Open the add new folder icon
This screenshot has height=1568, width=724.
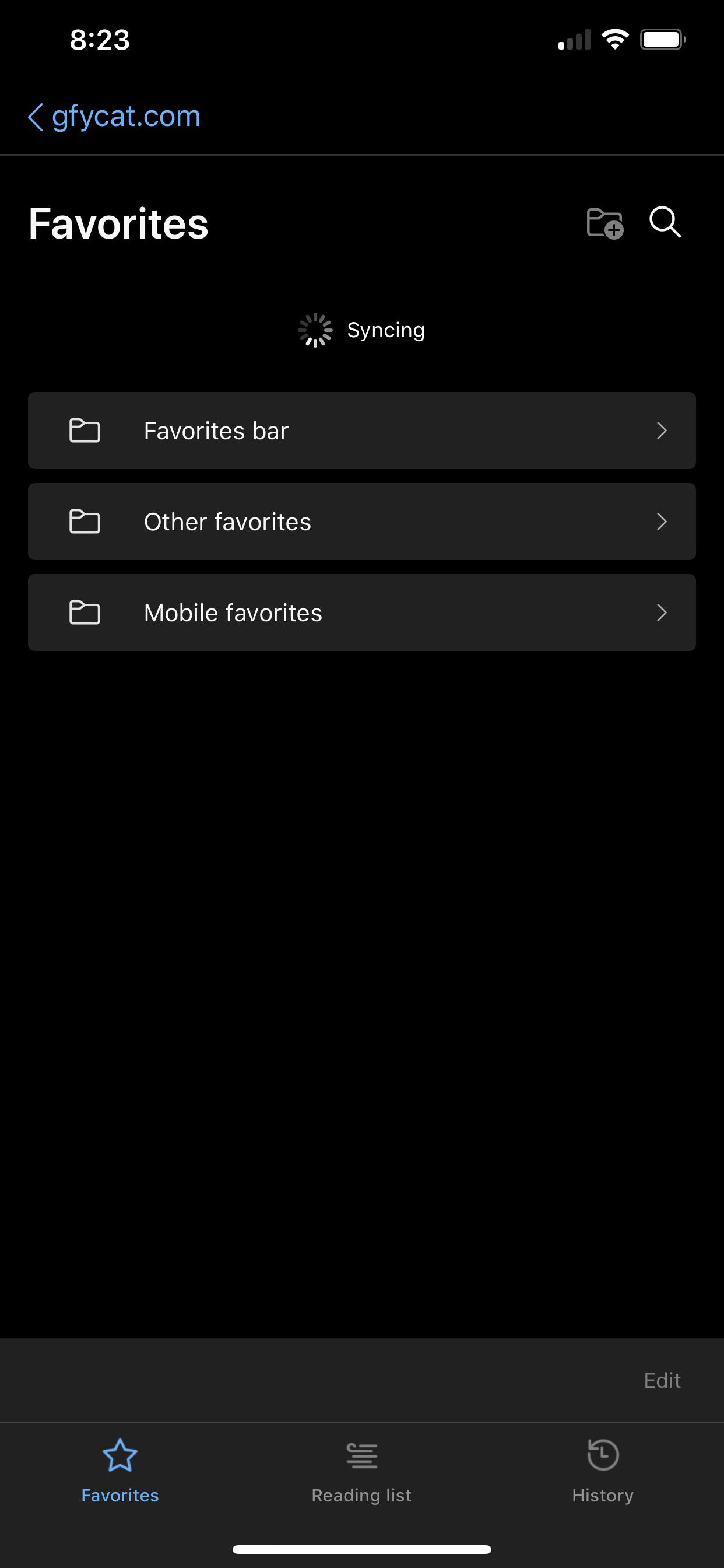click(x=604, y=223)
